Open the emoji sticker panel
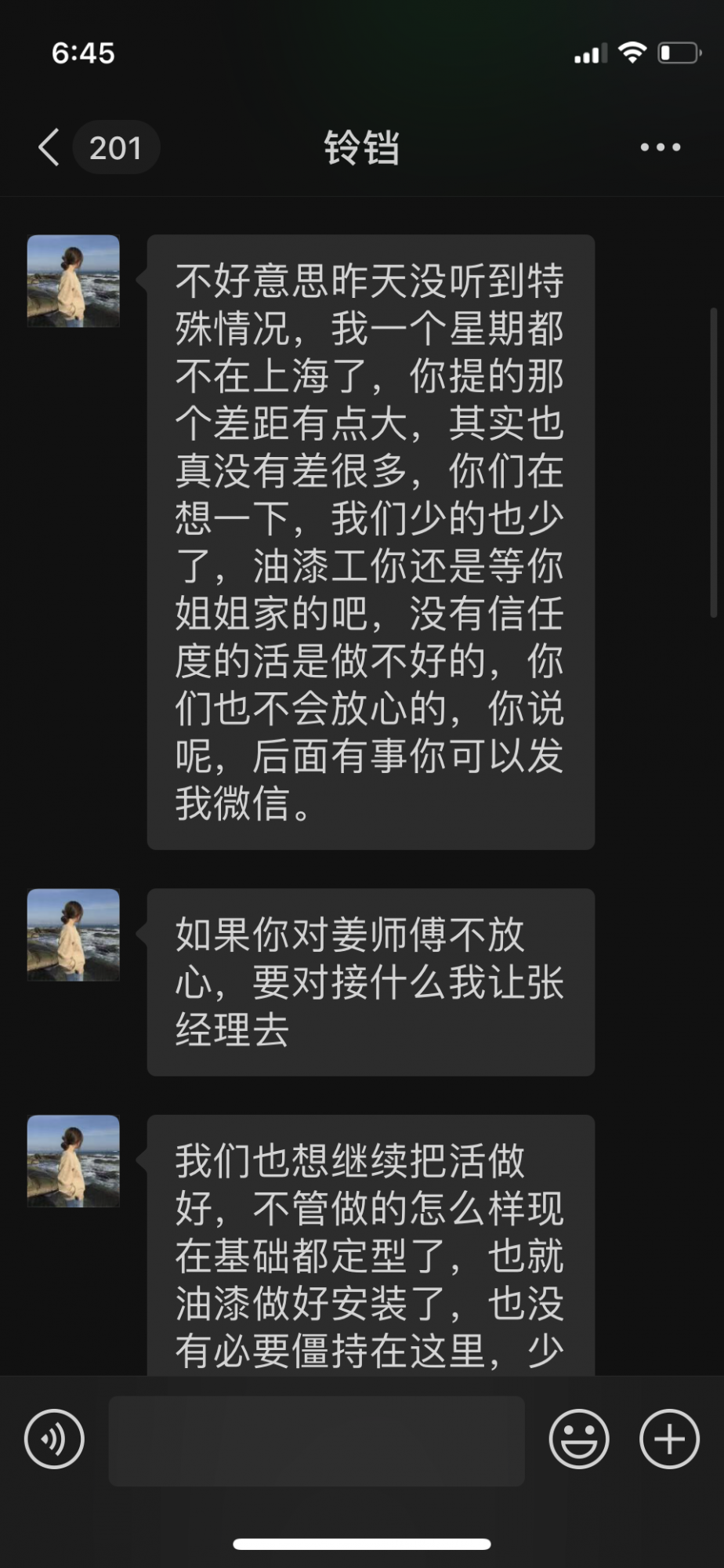This screenshot has height=1568, width=724. point(579,1439)
